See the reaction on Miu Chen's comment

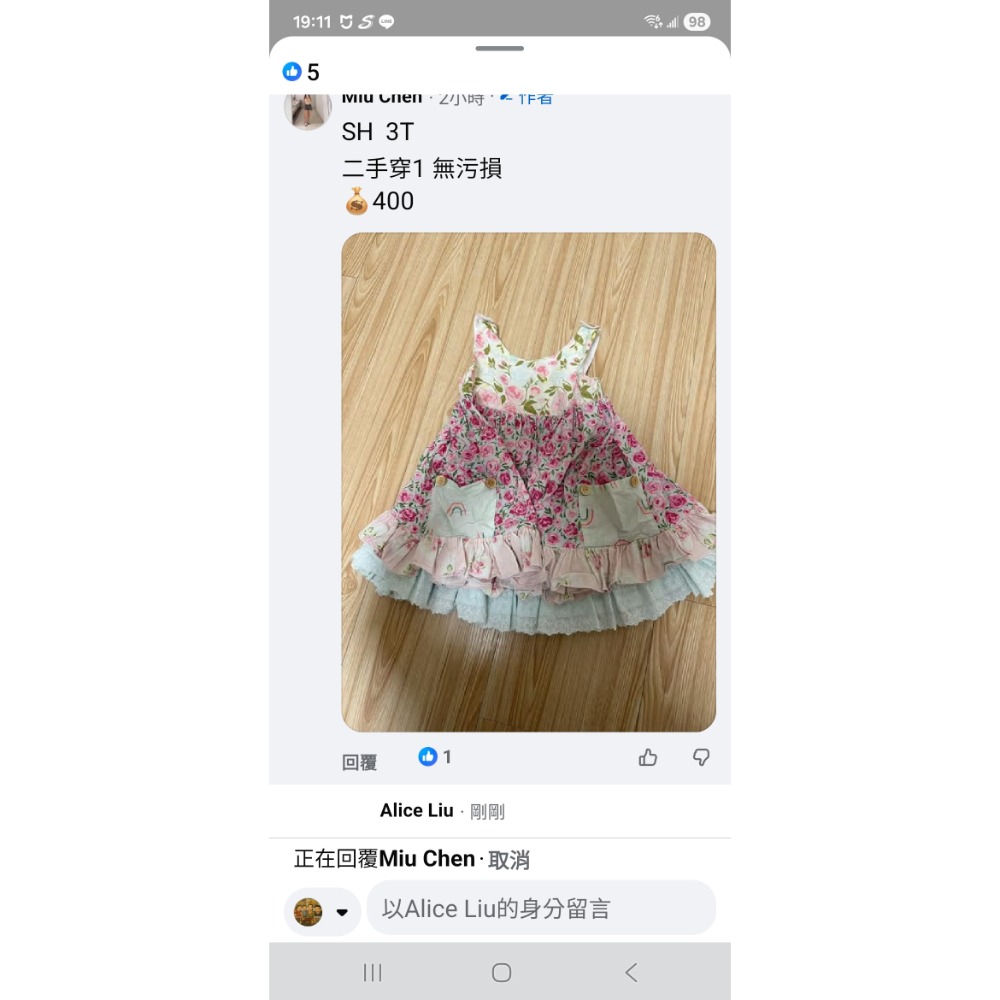coord(435,757)
